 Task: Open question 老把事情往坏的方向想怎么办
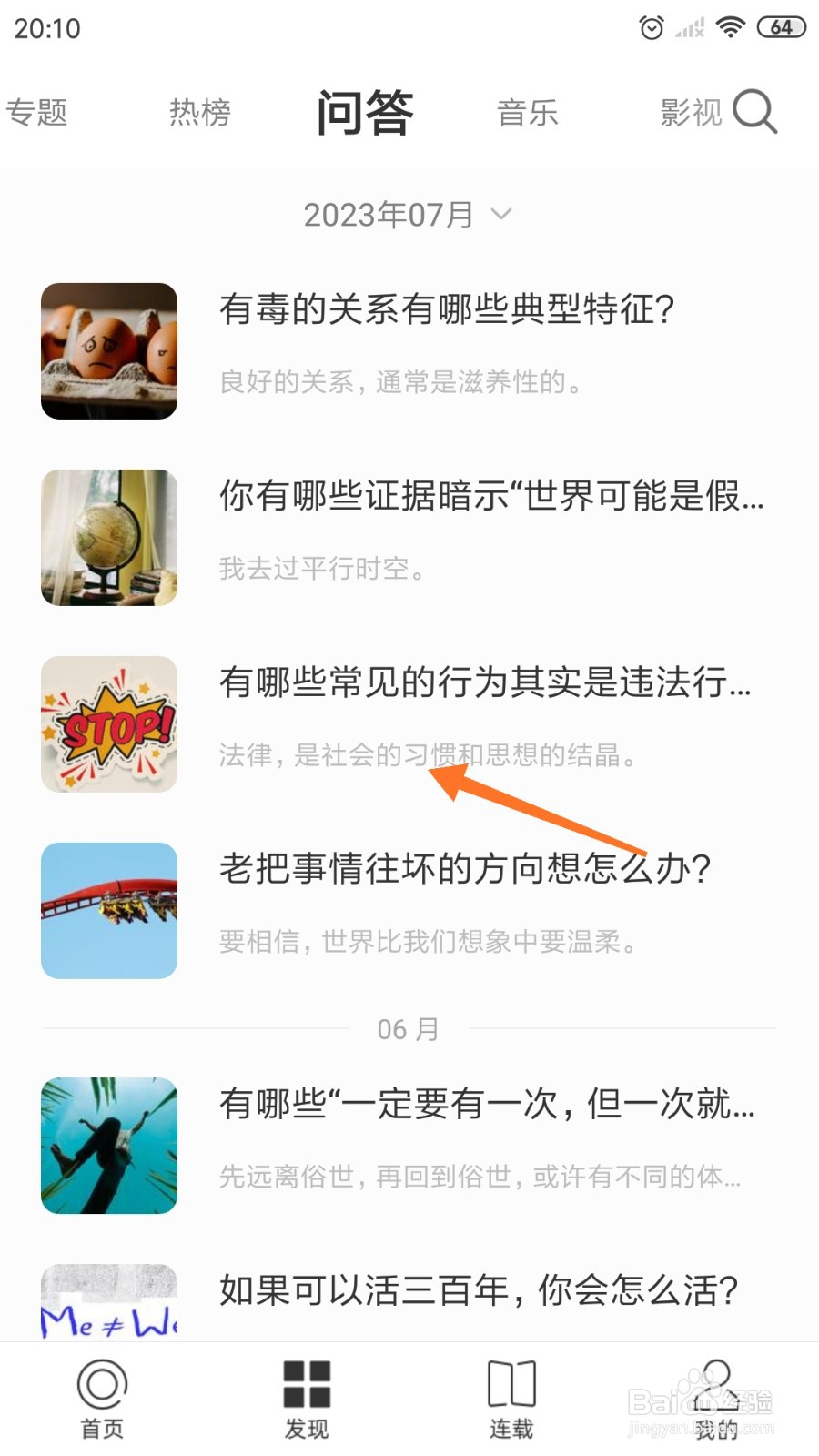409,910
